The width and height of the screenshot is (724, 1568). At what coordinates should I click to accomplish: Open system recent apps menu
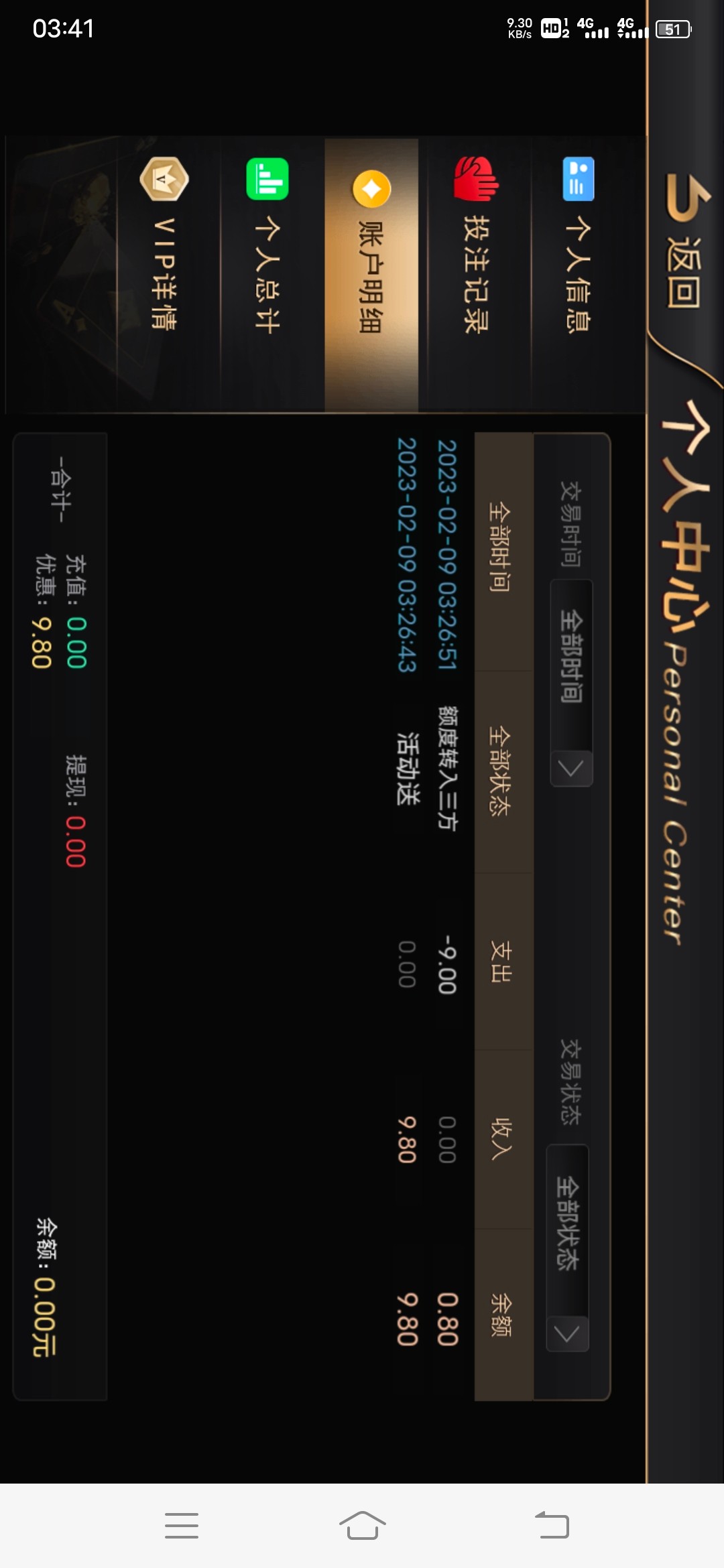(x=182, y=1526)
